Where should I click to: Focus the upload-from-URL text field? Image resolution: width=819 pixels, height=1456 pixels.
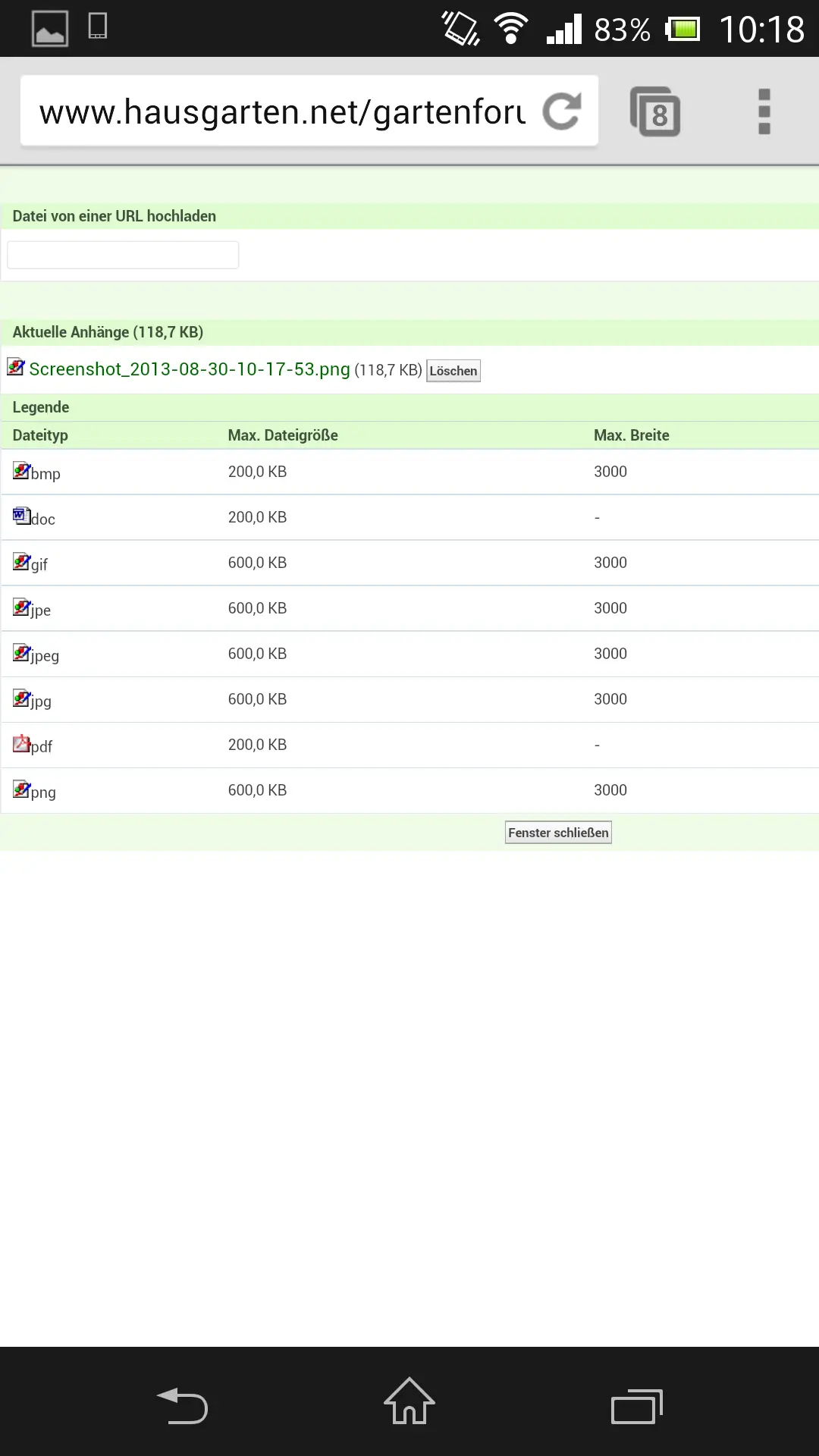pyautogui.click(x=123, y=255)
